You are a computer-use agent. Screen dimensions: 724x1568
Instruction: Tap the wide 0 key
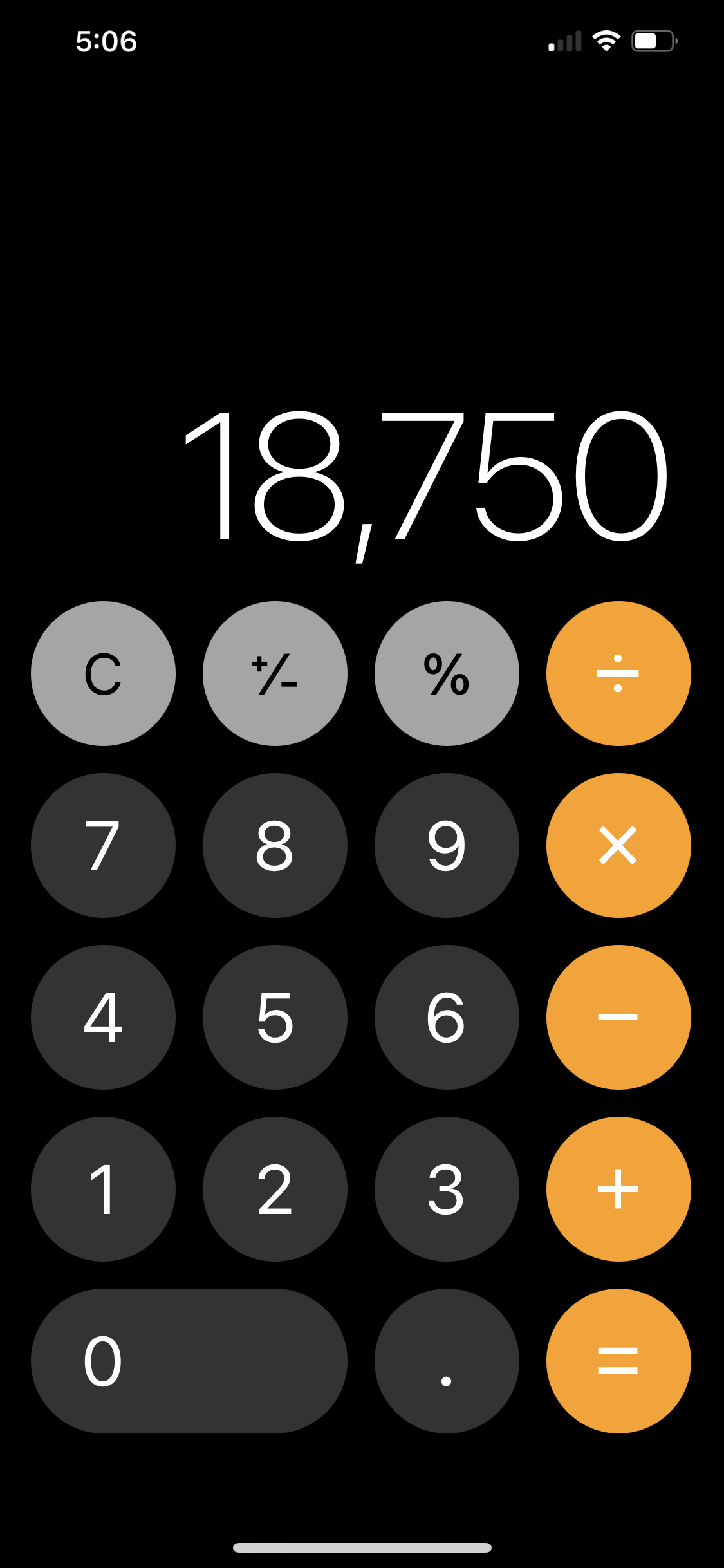189,1361
